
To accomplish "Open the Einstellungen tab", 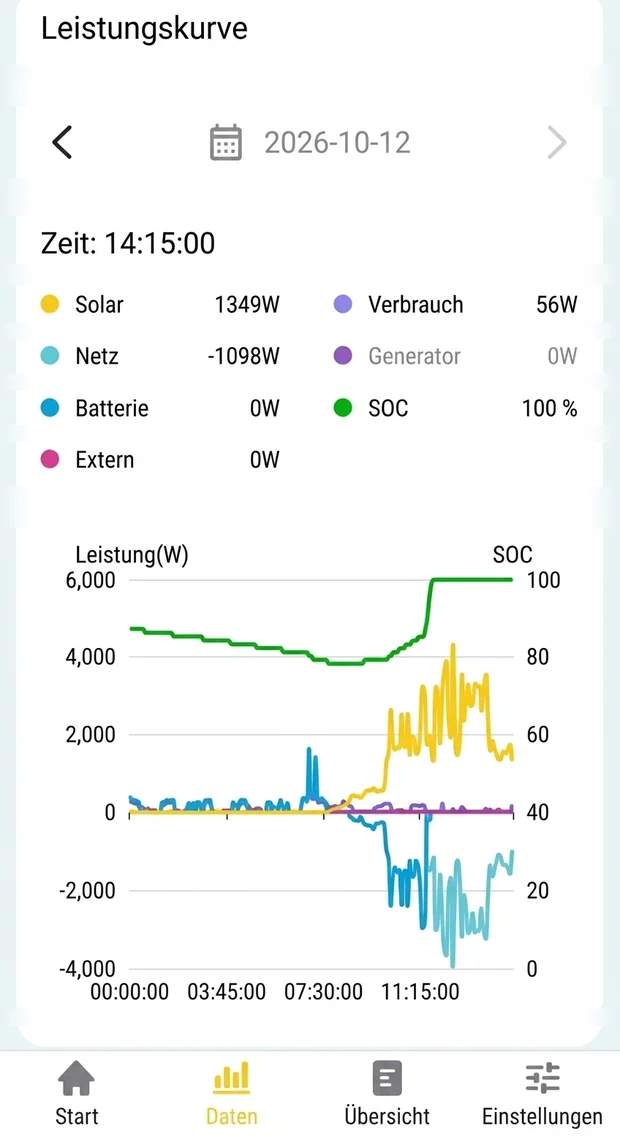I will 542,1093.
